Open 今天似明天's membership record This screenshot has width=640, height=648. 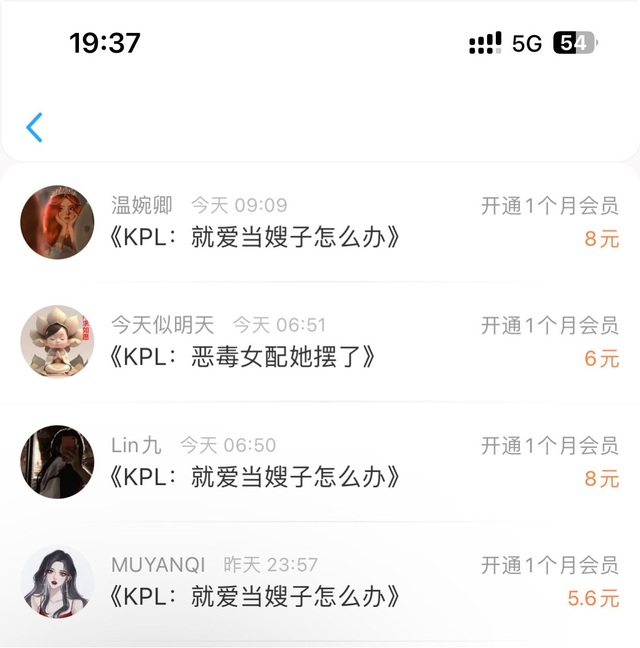320,342
